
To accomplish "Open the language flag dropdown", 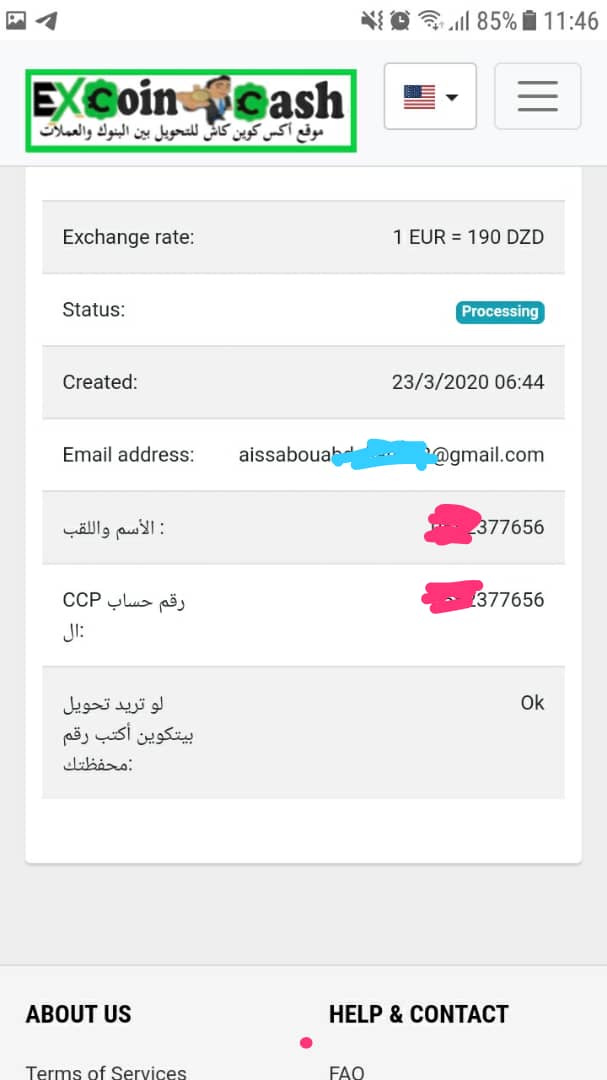I will tap(430, 96).
